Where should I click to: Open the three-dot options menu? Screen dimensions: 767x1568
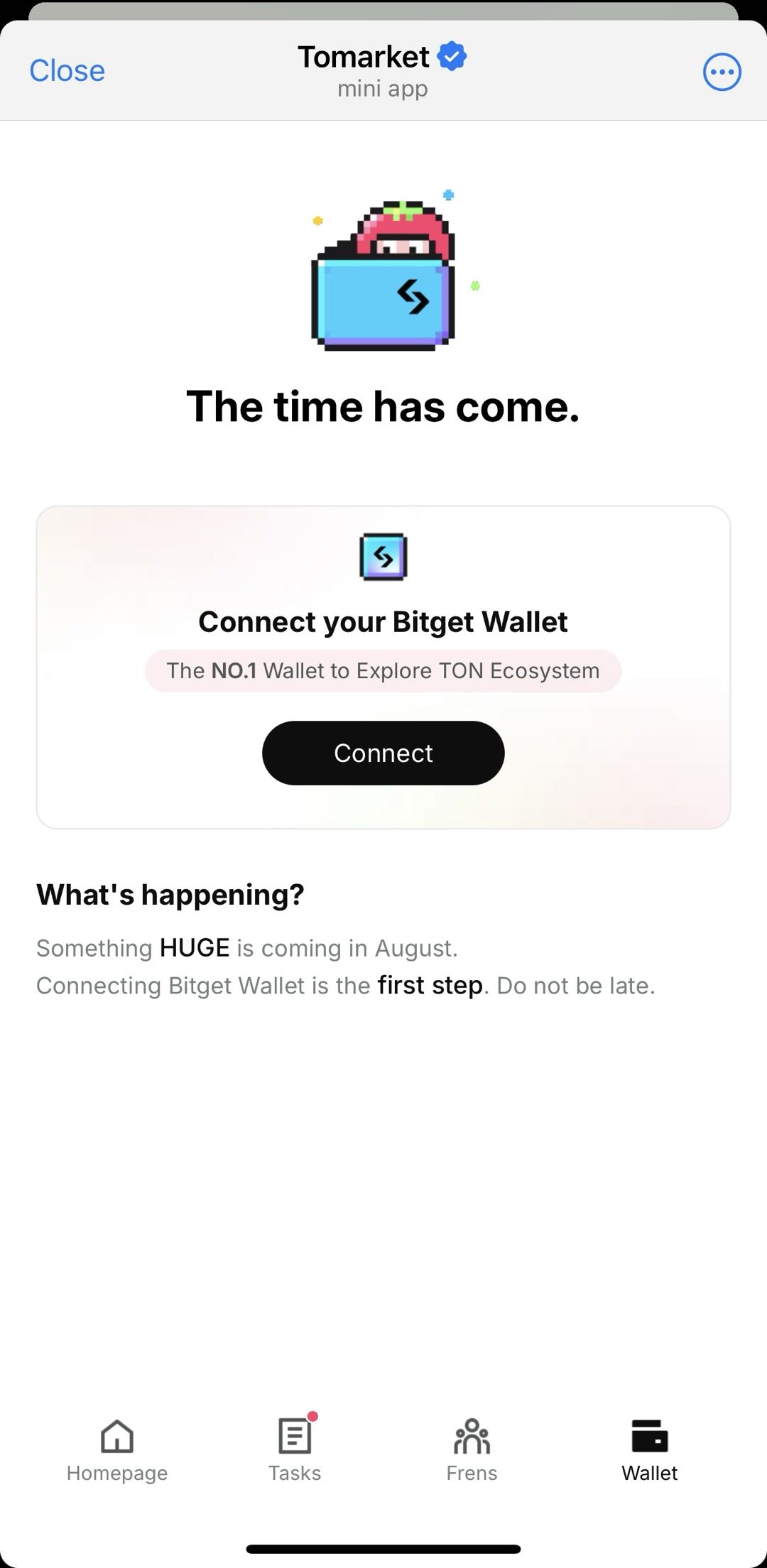coord(722,72)
